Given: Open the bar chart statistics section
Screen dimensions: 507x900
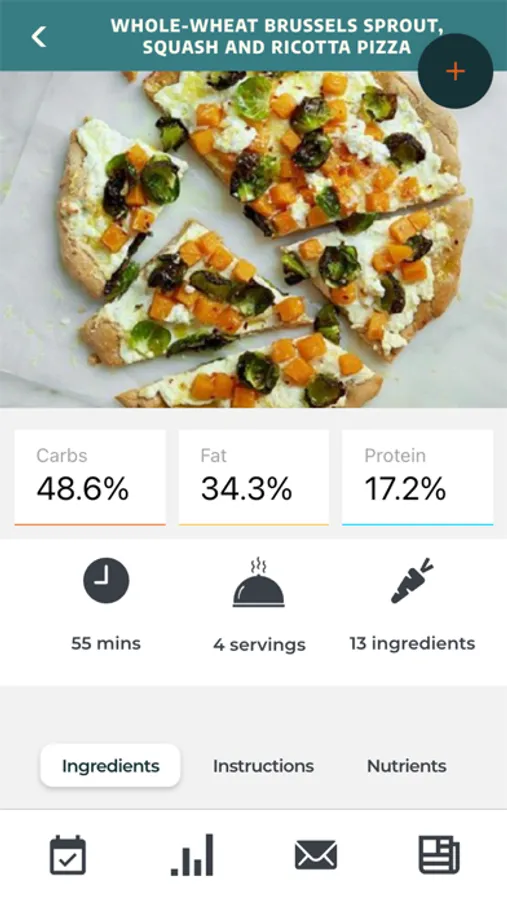Looking at the screenshot, I should click(x=192, y=855).
